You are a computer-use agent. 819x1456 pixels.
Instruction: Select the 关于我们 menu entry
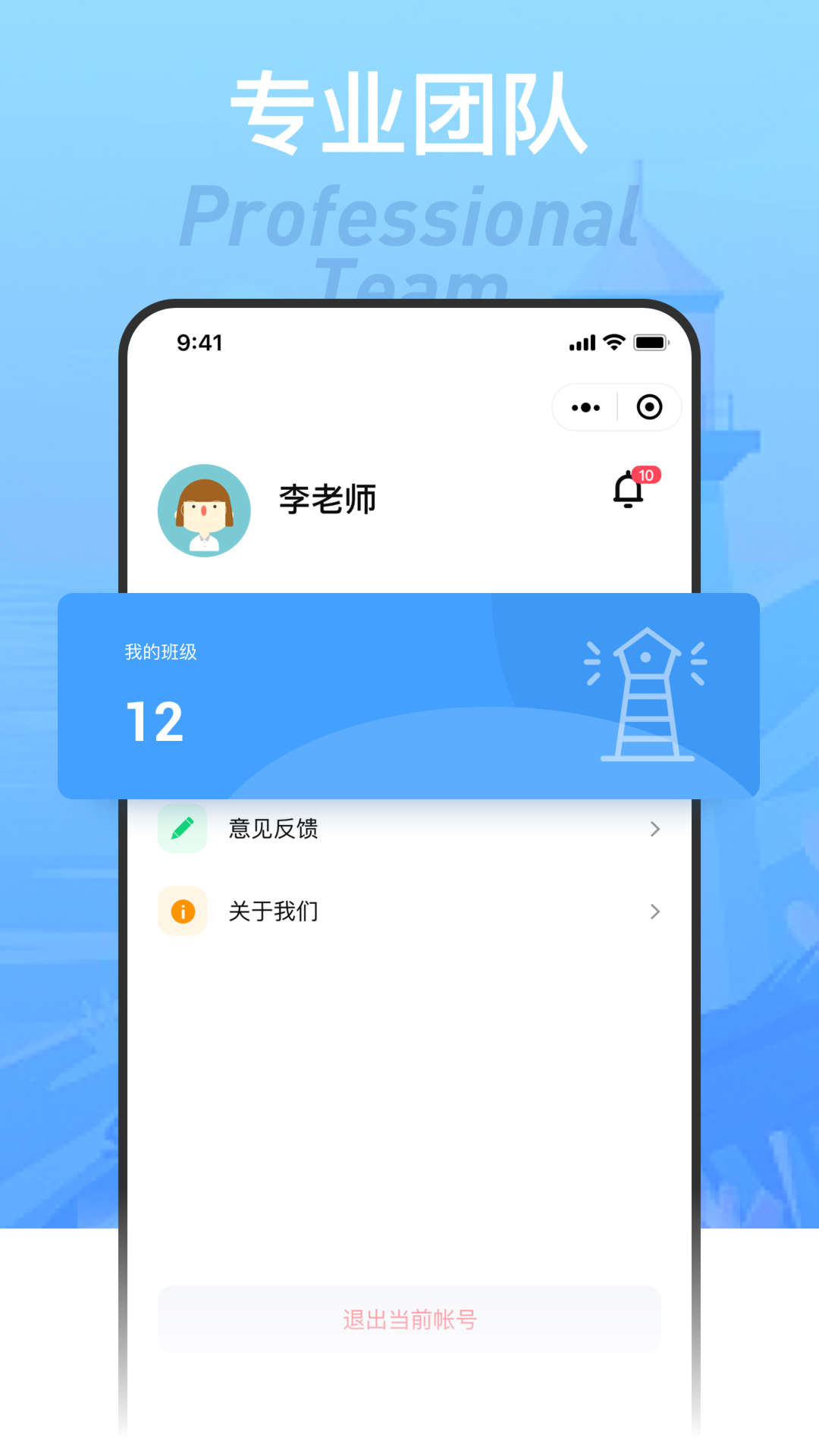(273, 911)
